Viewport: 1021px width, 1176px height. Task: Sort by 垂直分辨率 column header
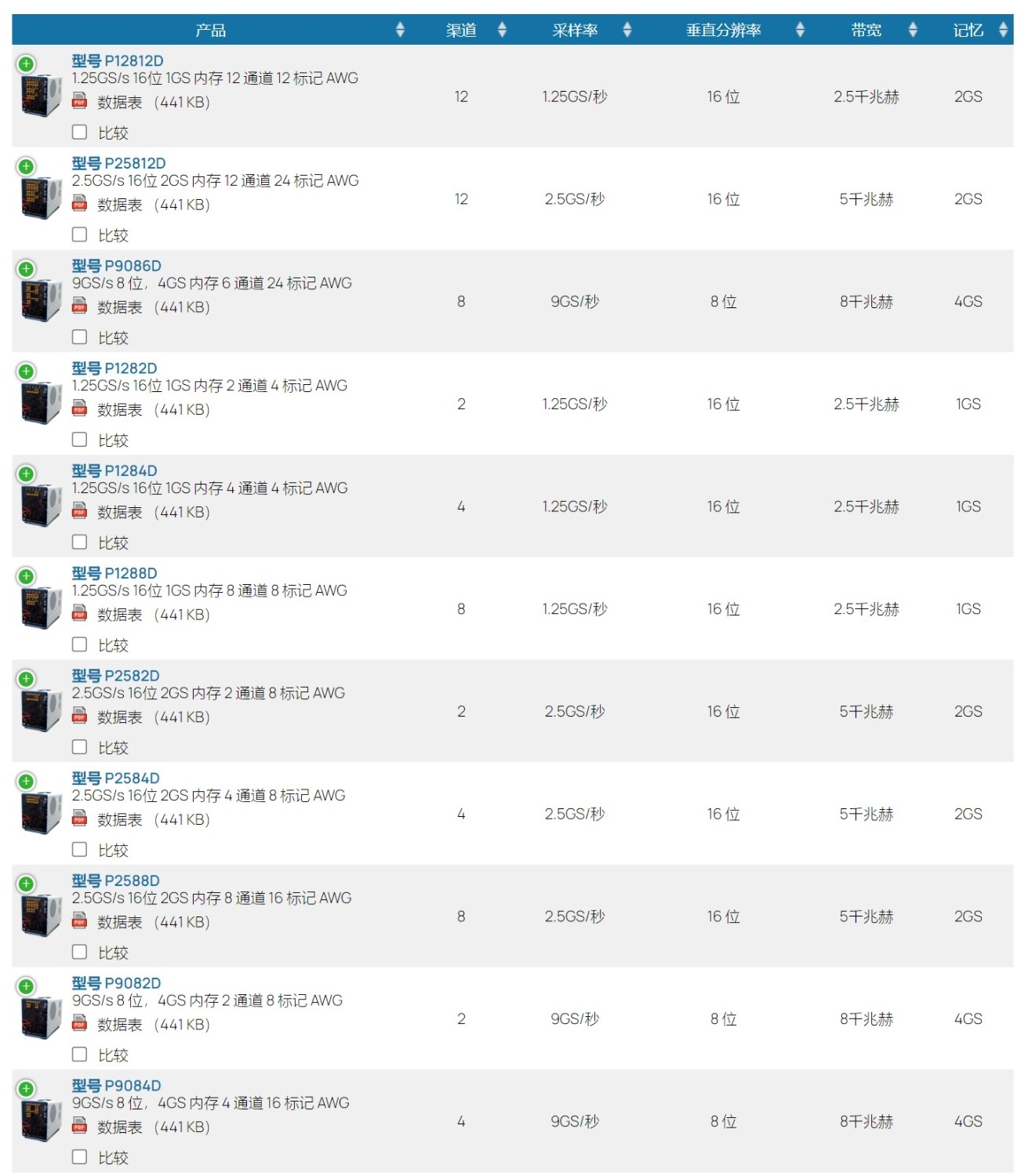(723, 31)
